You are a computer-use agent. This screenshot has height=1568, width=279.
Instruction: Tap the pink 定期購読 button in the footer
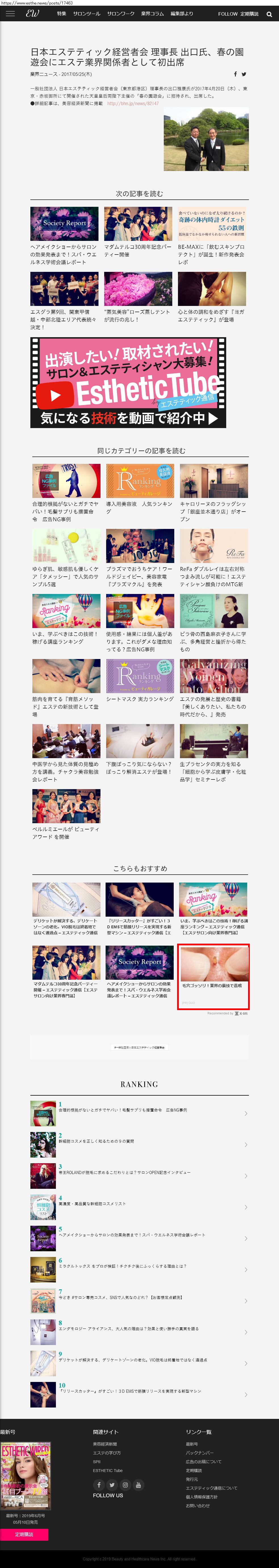24,1534
